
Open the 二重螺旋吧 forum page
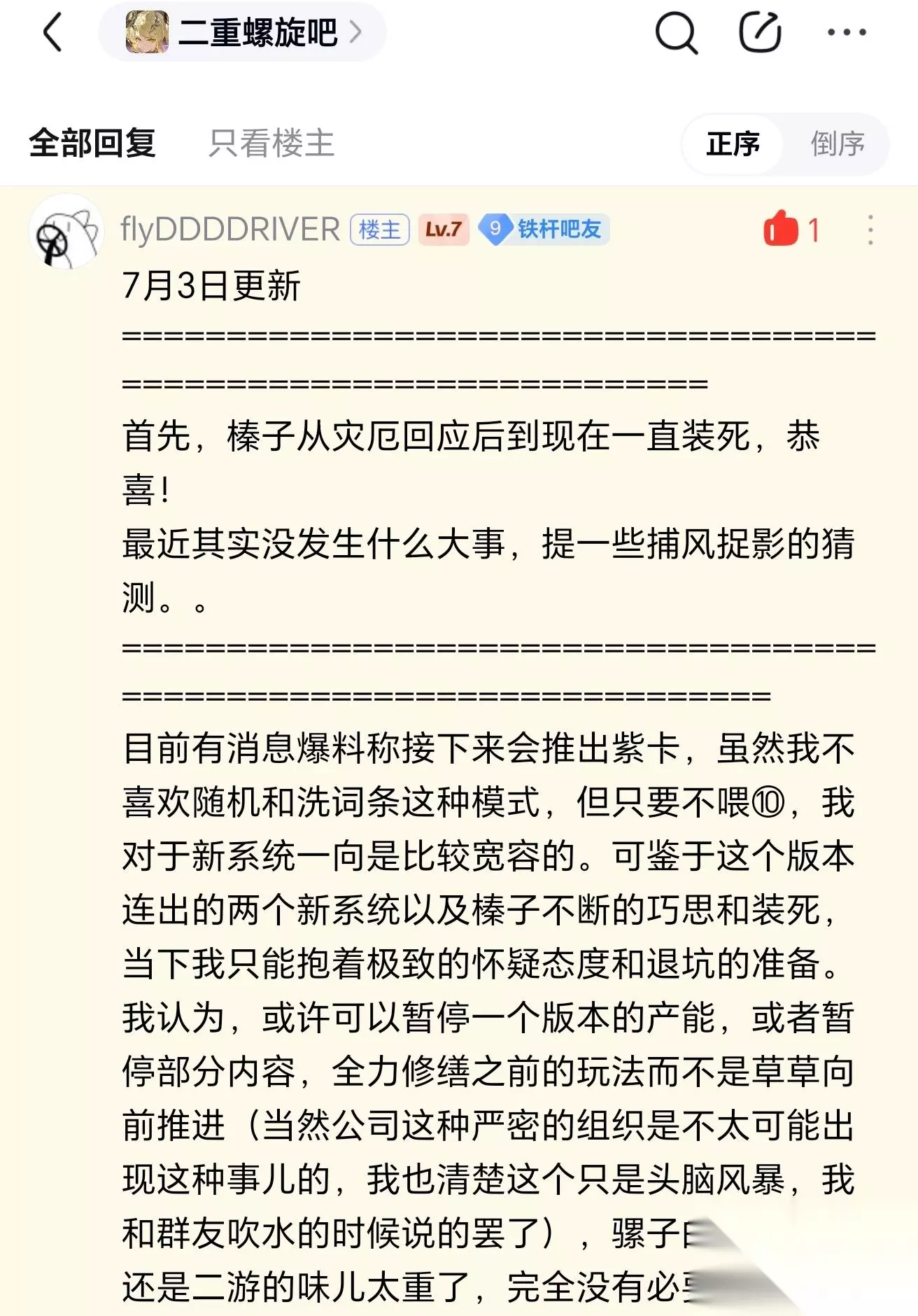[x=243, y=32]
